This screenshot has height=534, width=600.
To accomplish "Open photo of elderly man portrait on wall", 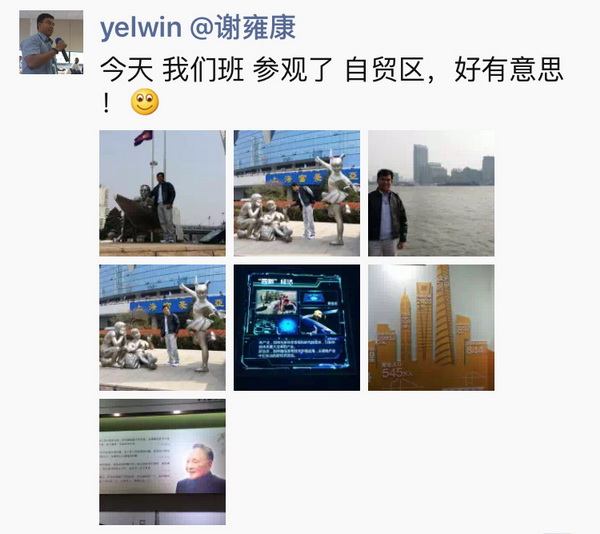I will 162,461.
